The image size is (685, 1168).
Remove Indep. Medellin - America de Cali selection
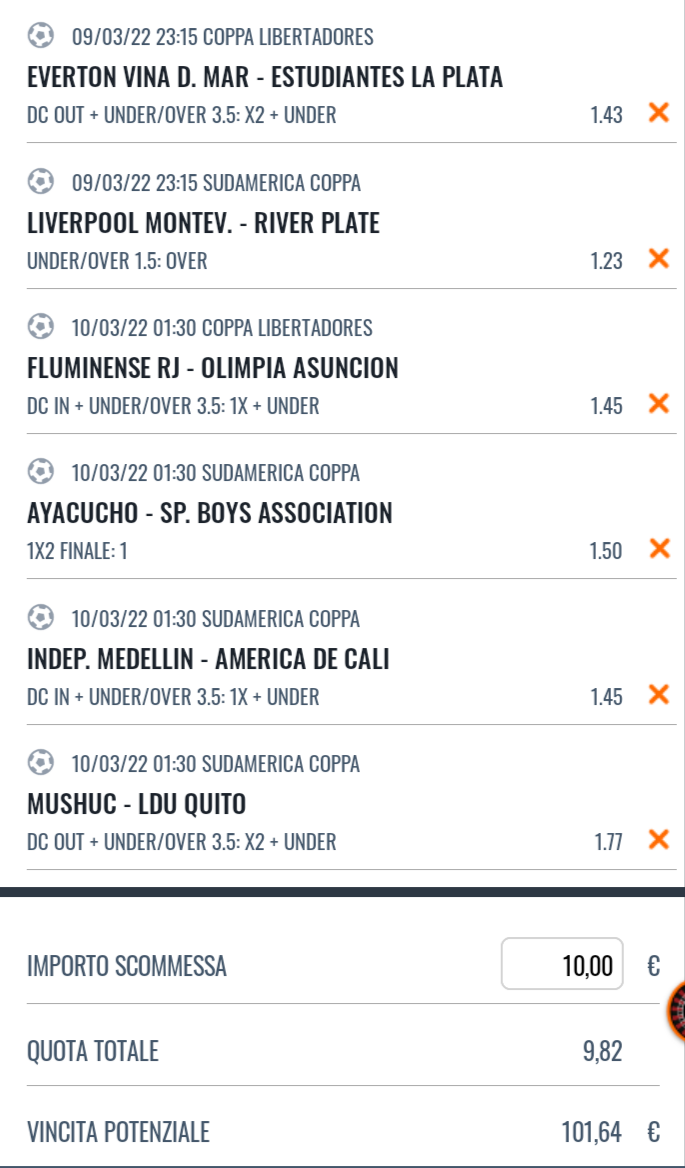coord(659,694)
